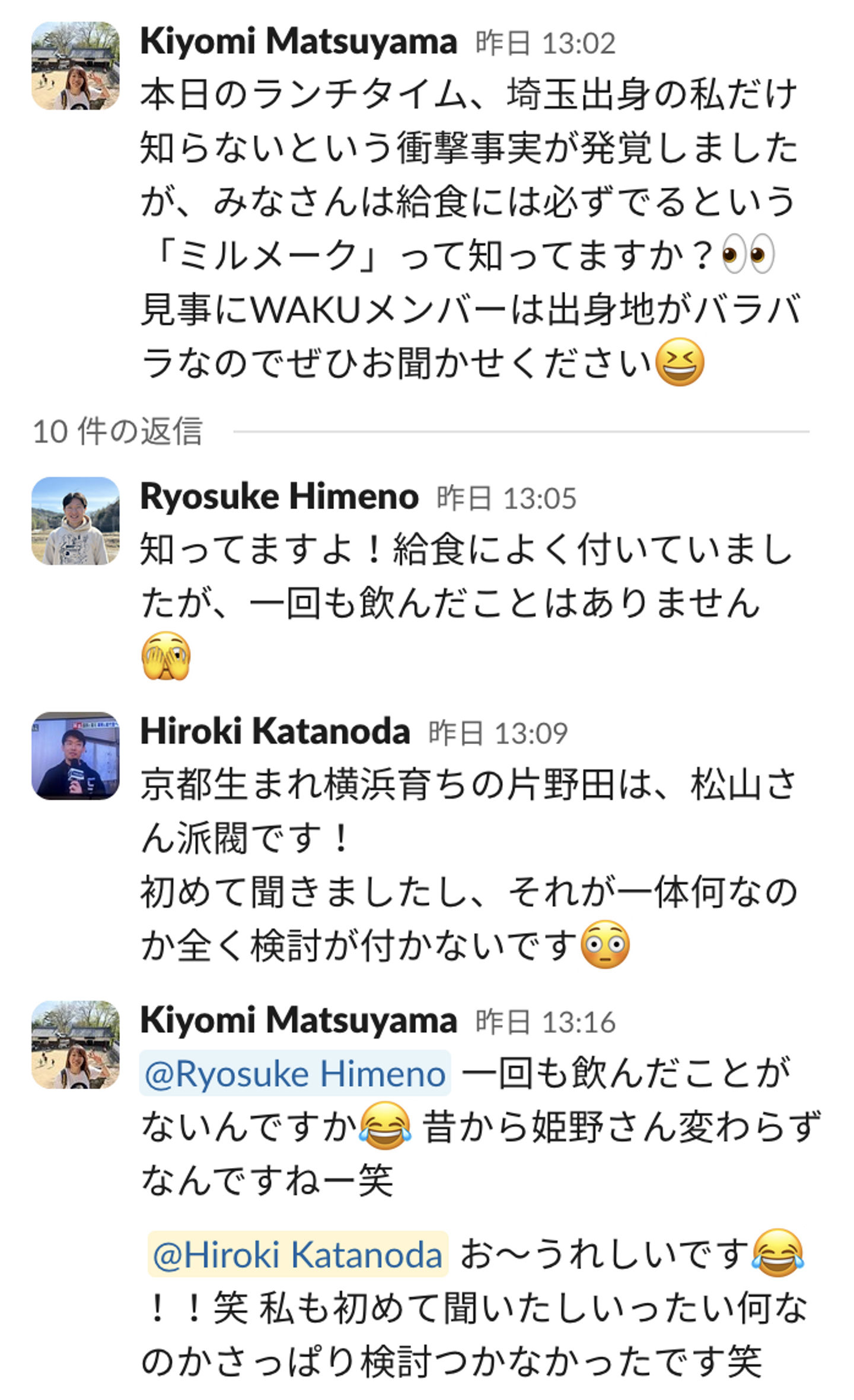Image resolution: width=854 pixels, height=1400 pixels.
Task: Tap the @Hiroki Katanoda mention
Action: pos(298,1255)
